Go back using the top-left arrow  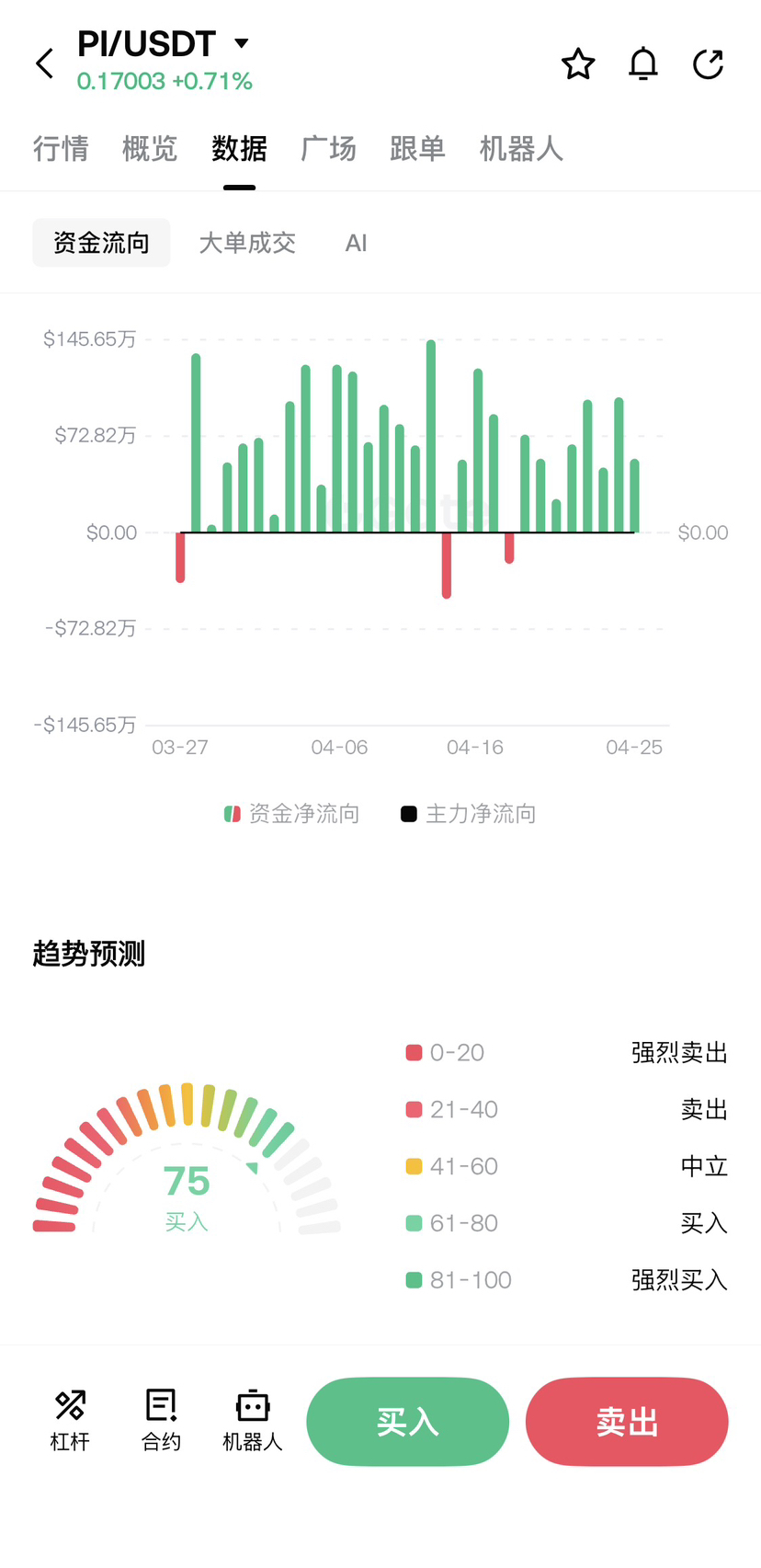point(44,63)
